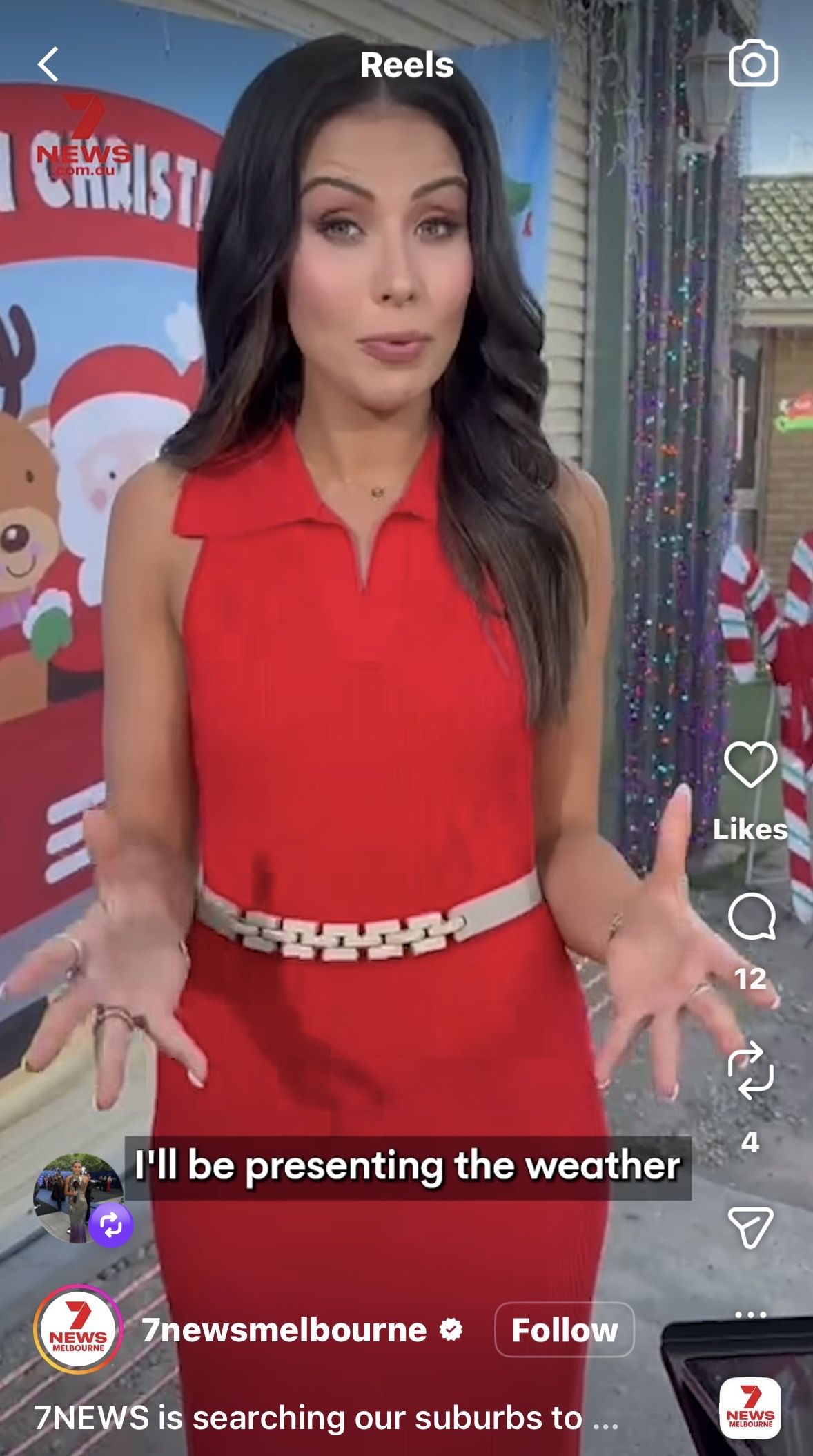Follow 7newsmelbourne
813x1456 pixels.
[564, 1329]
